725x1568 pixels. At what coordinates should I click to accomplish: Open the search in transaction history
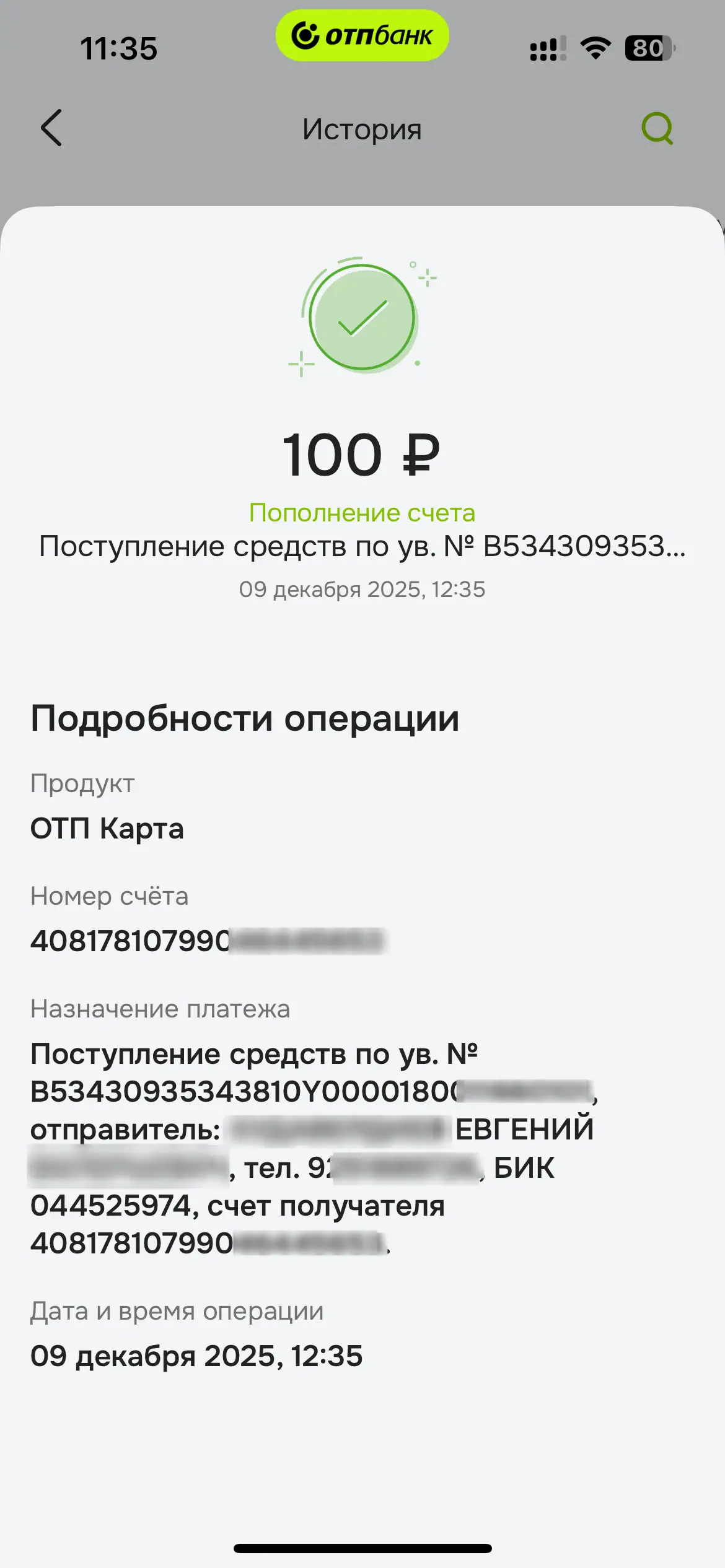pyautogui.click(x=657, y=128)
